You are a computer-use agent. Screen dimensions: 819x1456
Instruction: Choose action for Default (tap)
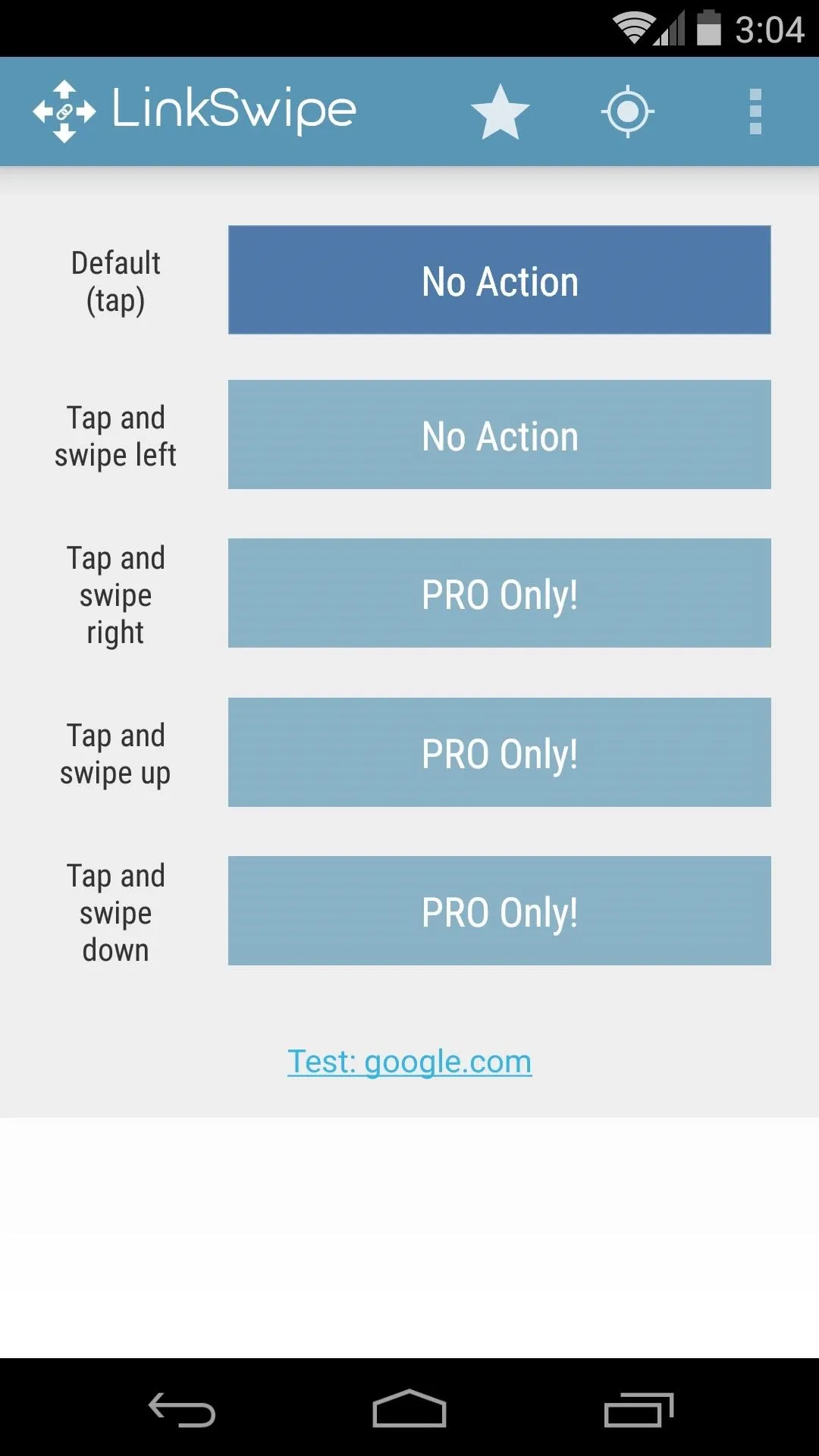pyautogui.click(x=500, y=280)
